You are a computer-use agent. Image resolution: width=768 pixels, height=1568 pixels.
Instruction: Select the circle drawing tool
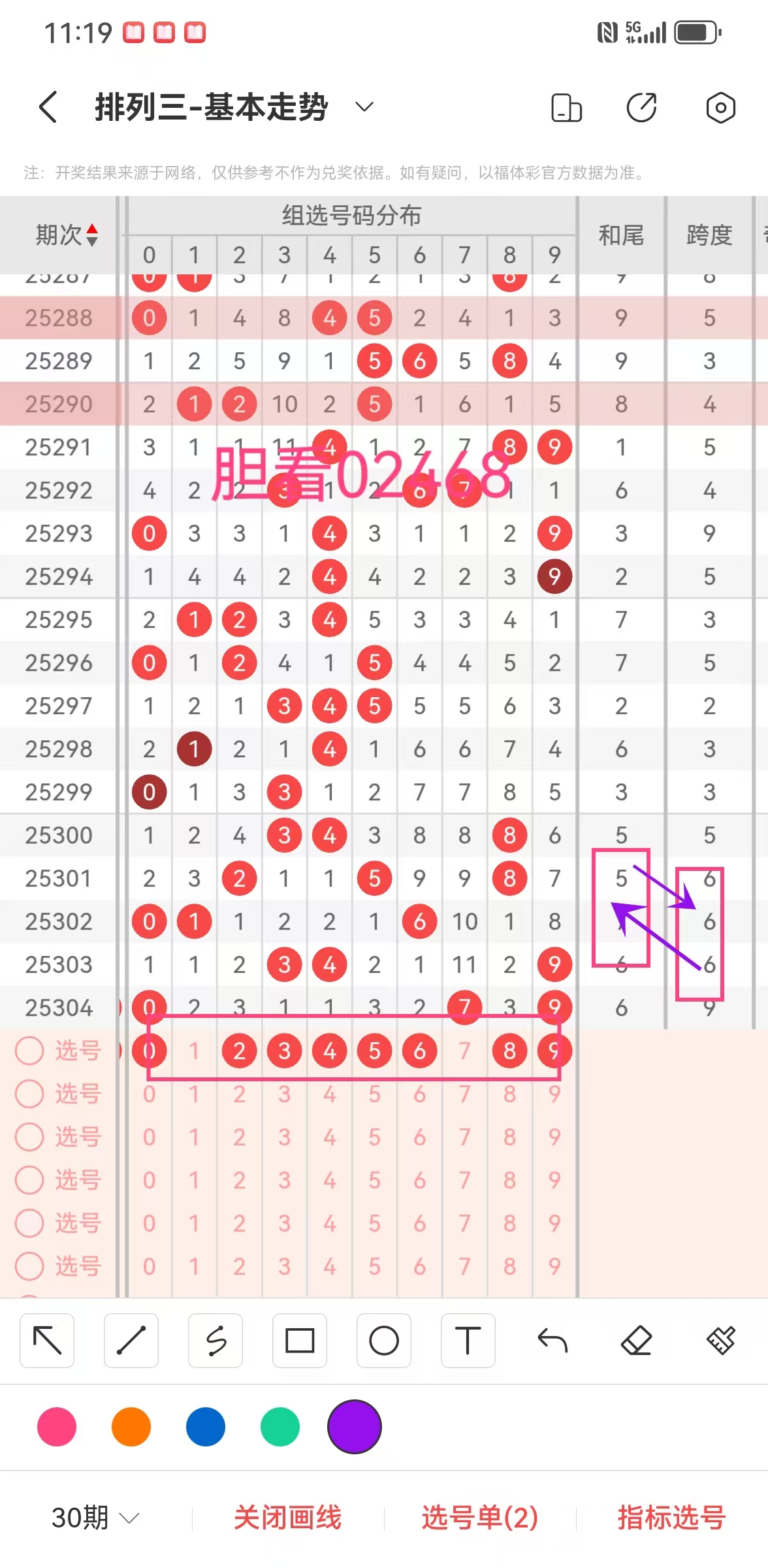[x=384, y=1341]
